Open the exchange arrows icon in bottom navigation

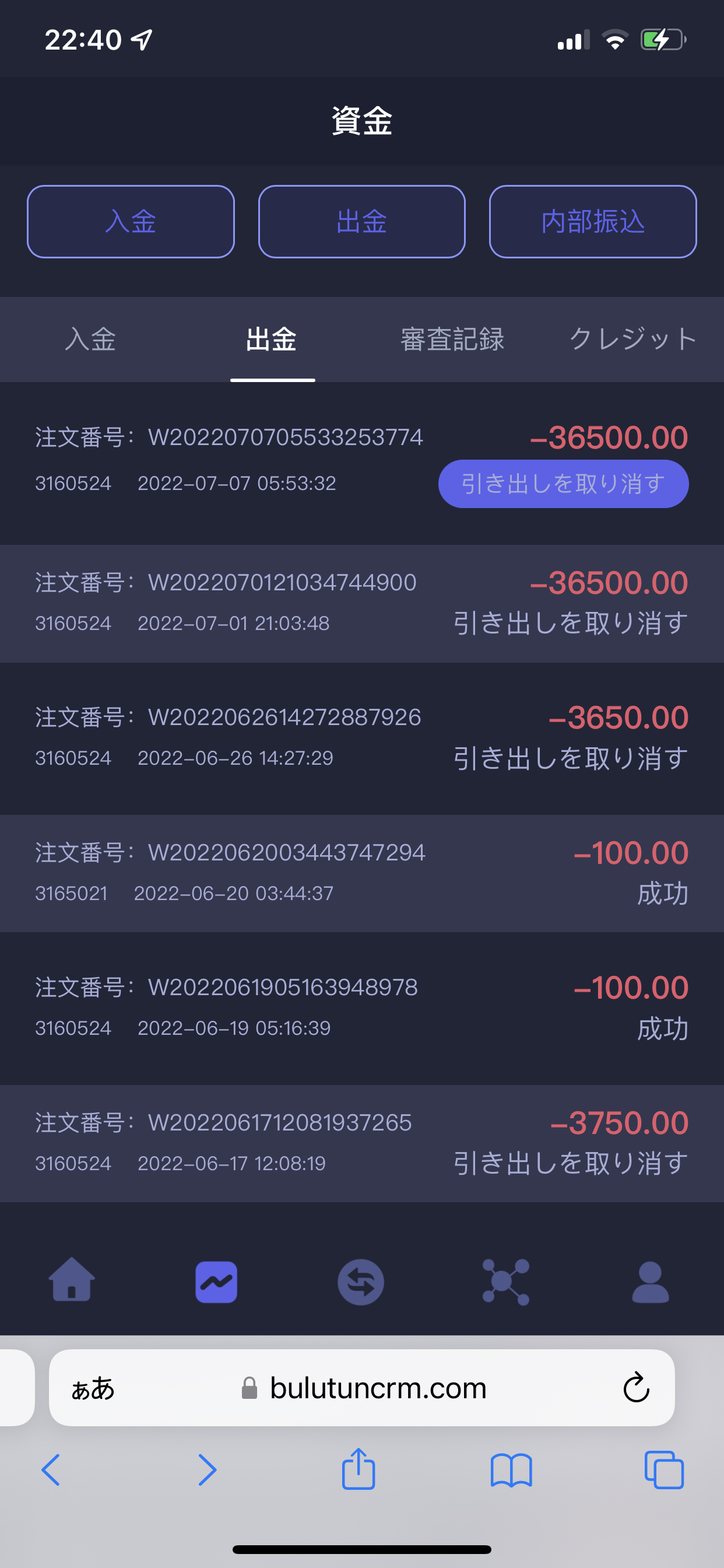pyautogui.click(x=361, y=1282)
